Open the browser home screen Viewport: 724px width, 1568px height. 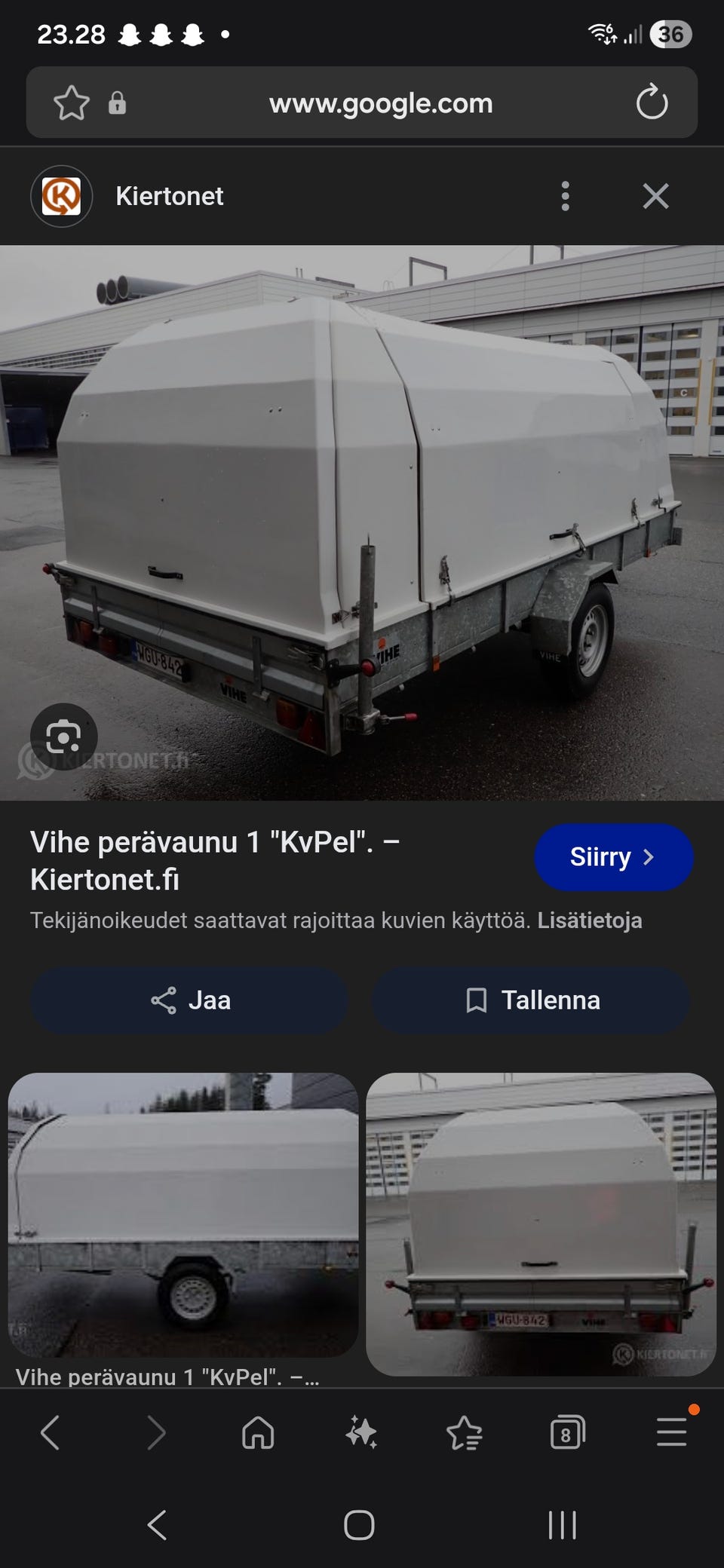[258, 1431]
